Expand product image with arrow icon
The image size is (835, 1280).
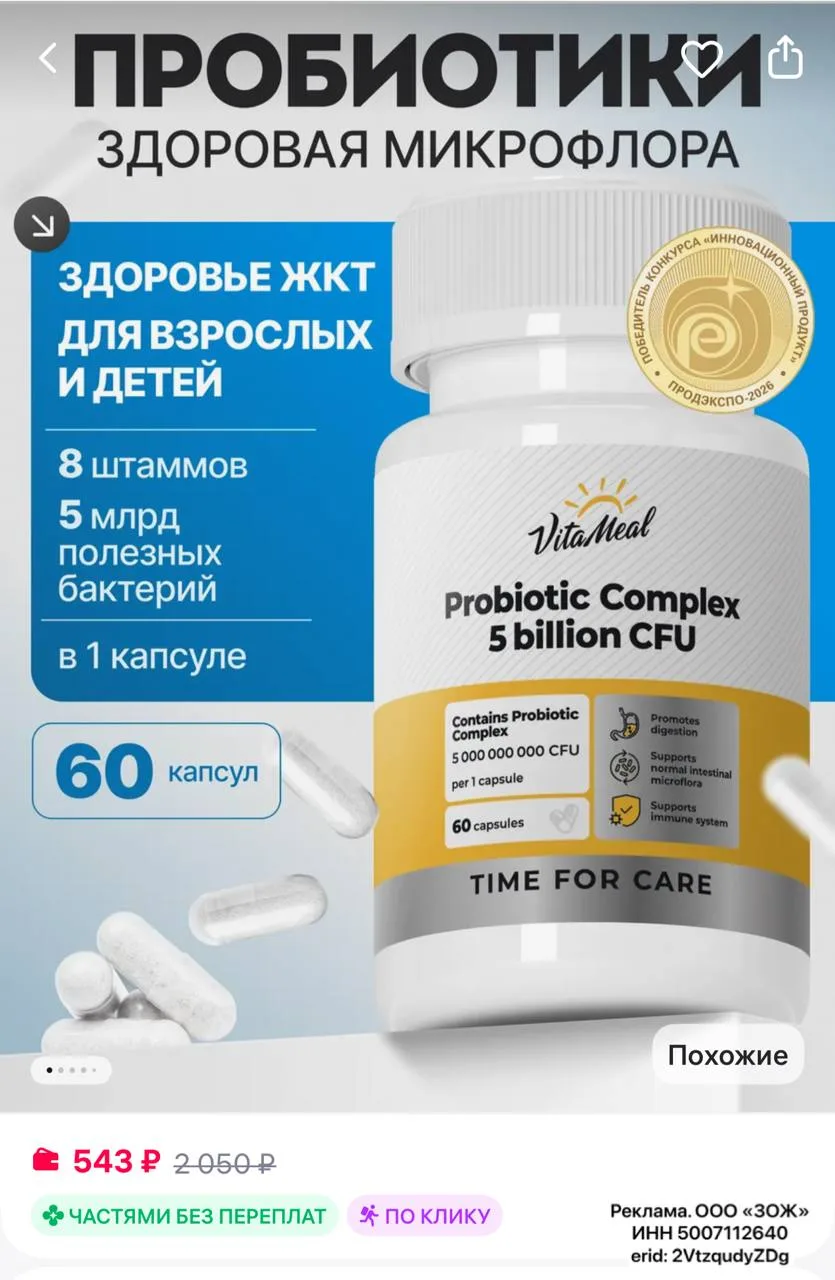(x=42, y=225)
